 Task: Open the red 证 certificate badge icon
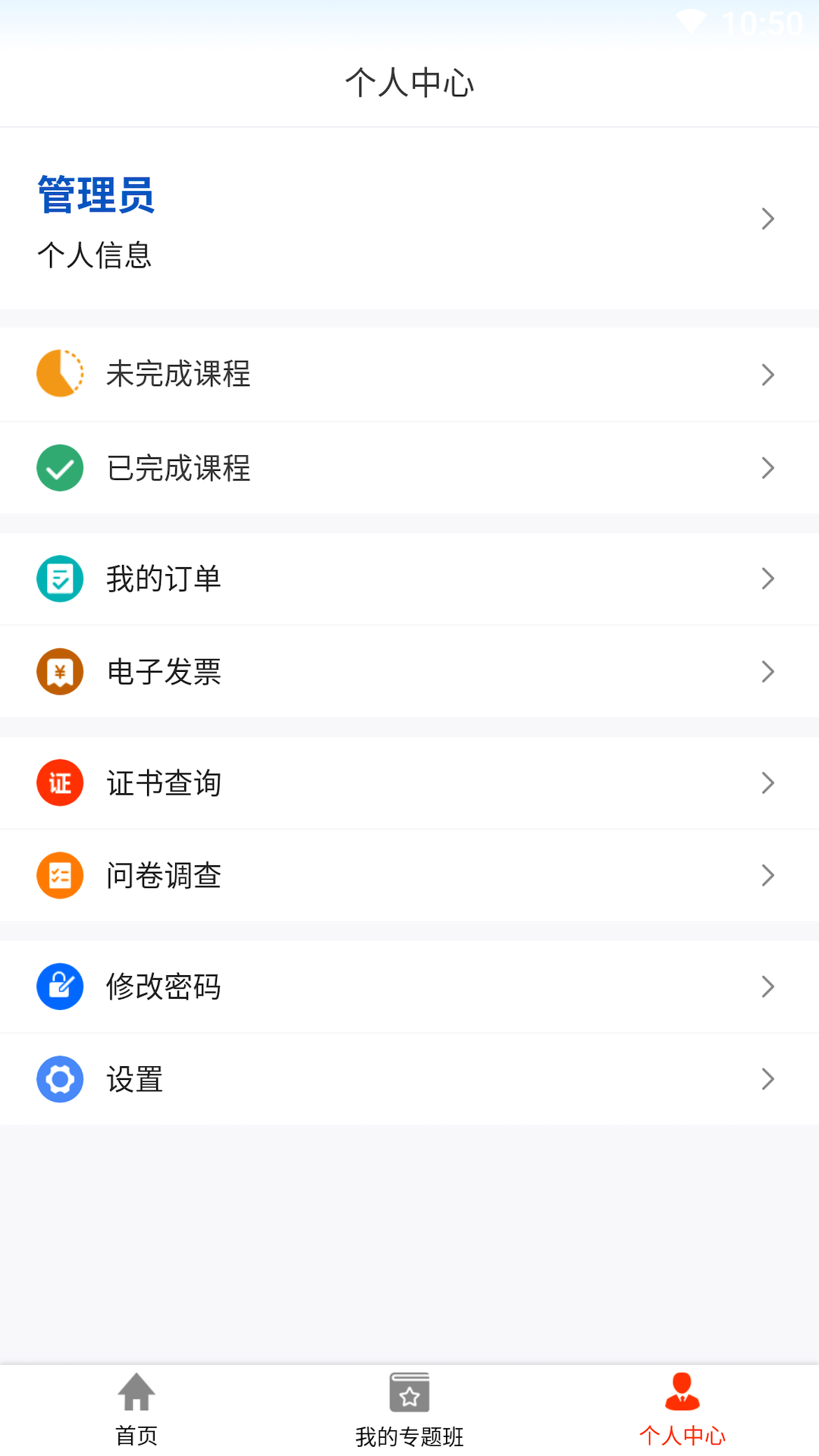click(60, 783)
